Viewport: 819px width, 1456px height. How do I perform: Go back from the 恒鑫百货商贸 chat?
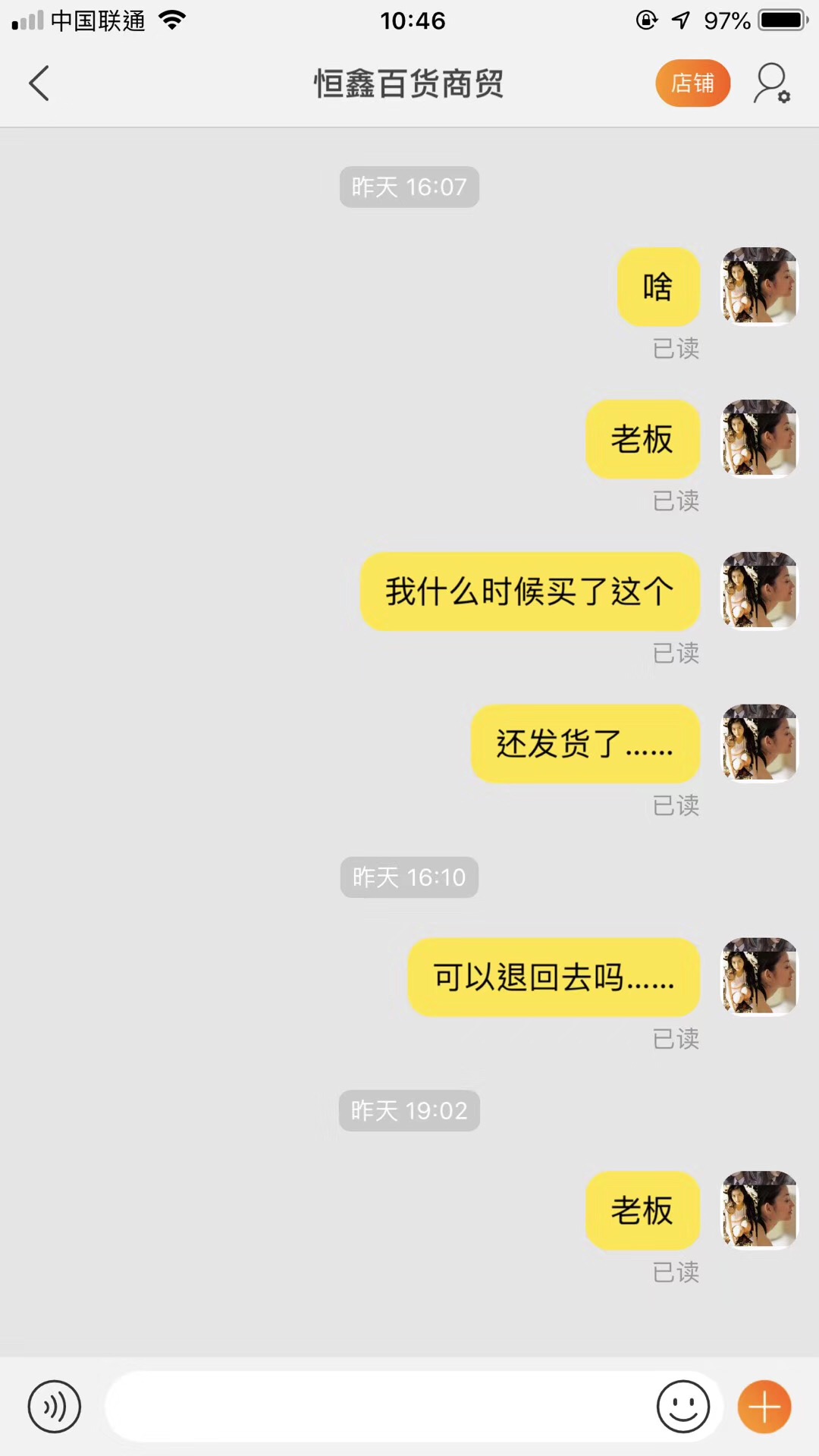click(39, 83)
